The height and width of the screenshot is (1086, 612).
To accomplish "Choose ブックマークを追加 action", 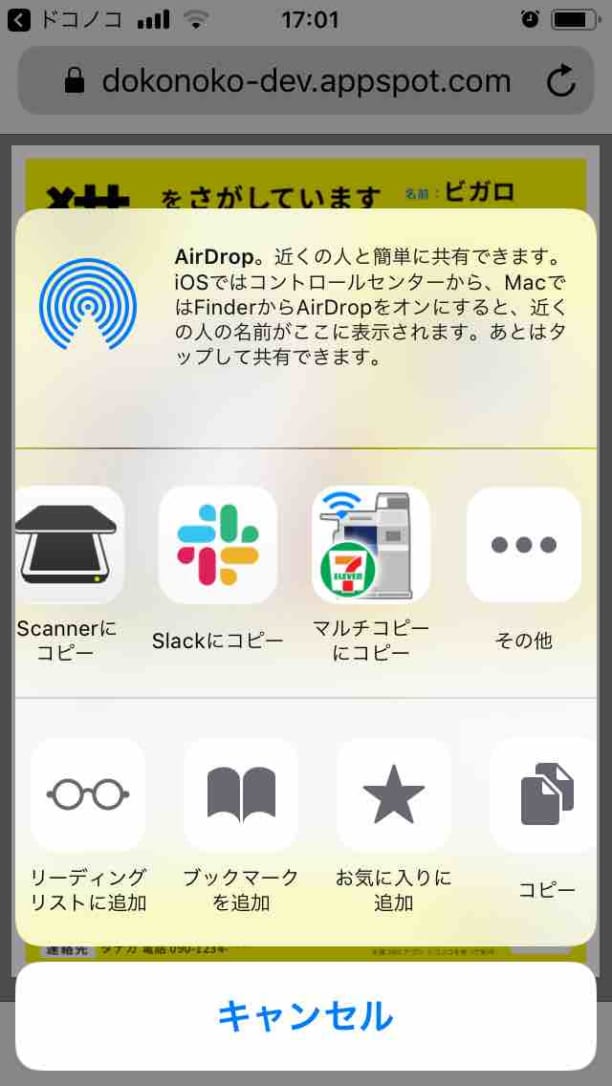I will (241, 795).
